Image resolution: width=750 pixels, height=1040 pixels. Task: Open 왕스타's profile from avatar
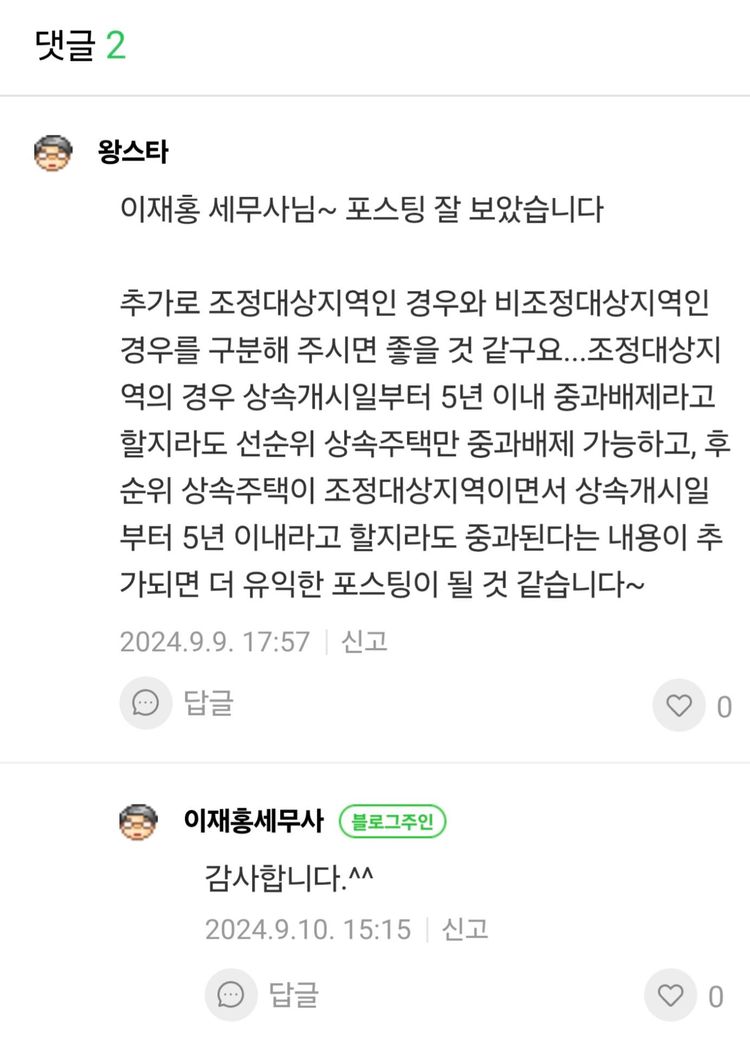click(x=53, y=153)
